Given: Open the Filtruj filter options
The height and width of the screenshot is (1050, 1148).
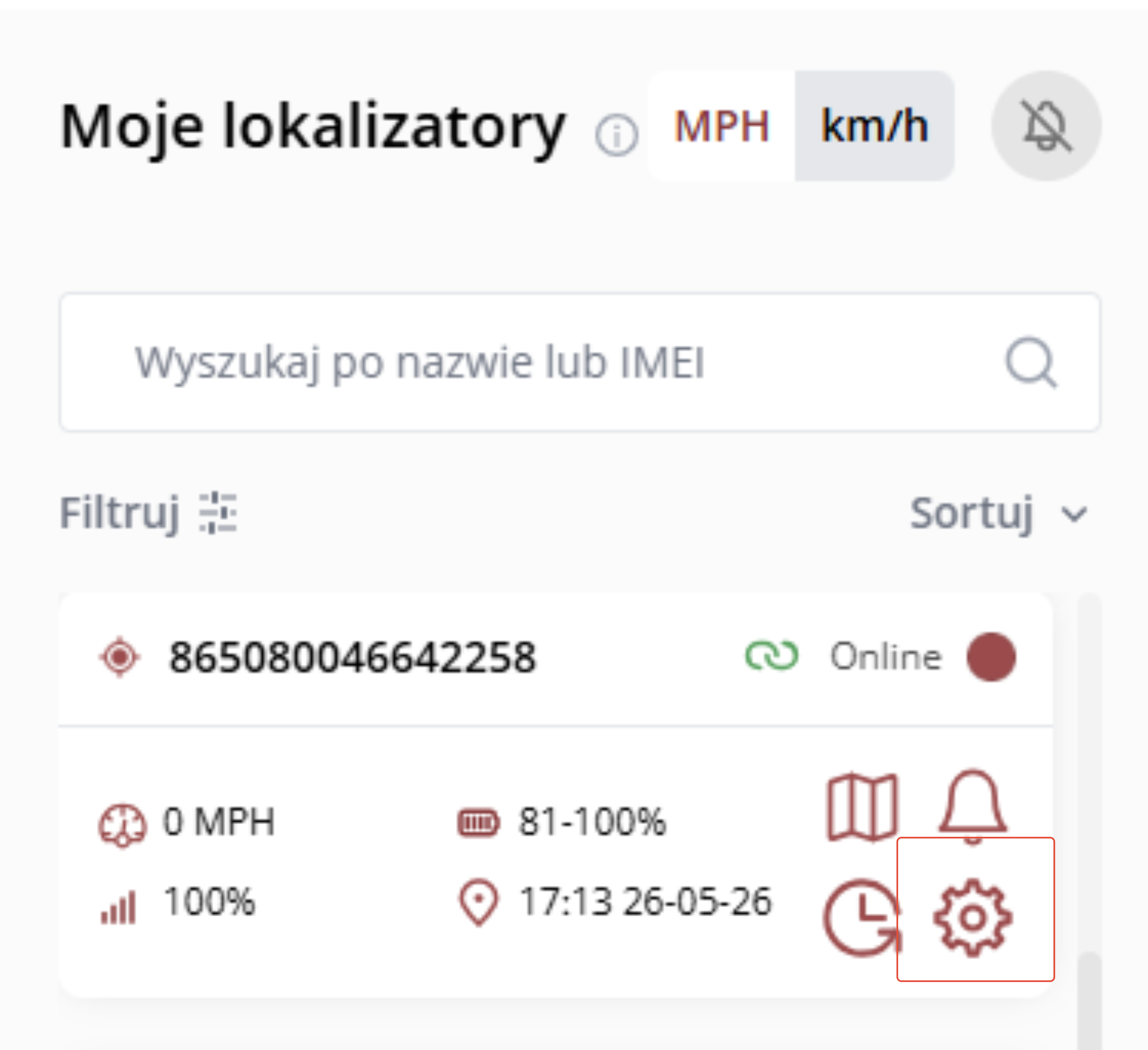Looking at the screenshot, I should point(149,513).
